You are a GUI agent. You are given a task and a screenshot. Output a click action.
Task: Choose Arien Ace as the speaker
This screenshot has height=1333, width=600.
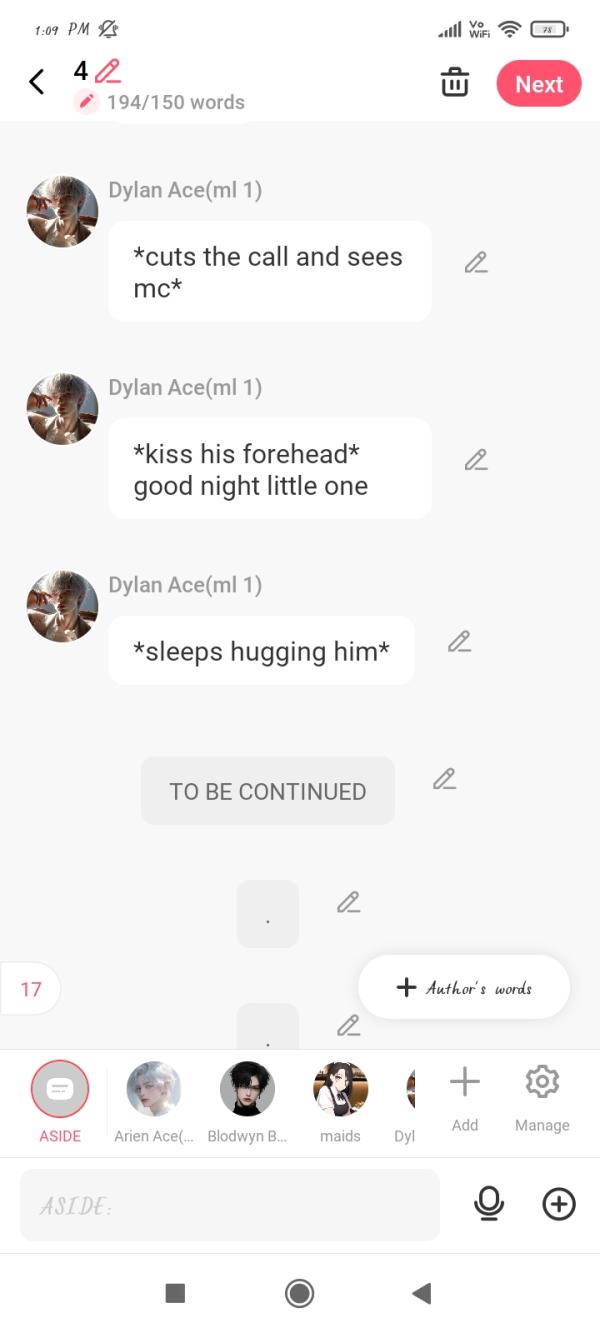coord(153,1091)
